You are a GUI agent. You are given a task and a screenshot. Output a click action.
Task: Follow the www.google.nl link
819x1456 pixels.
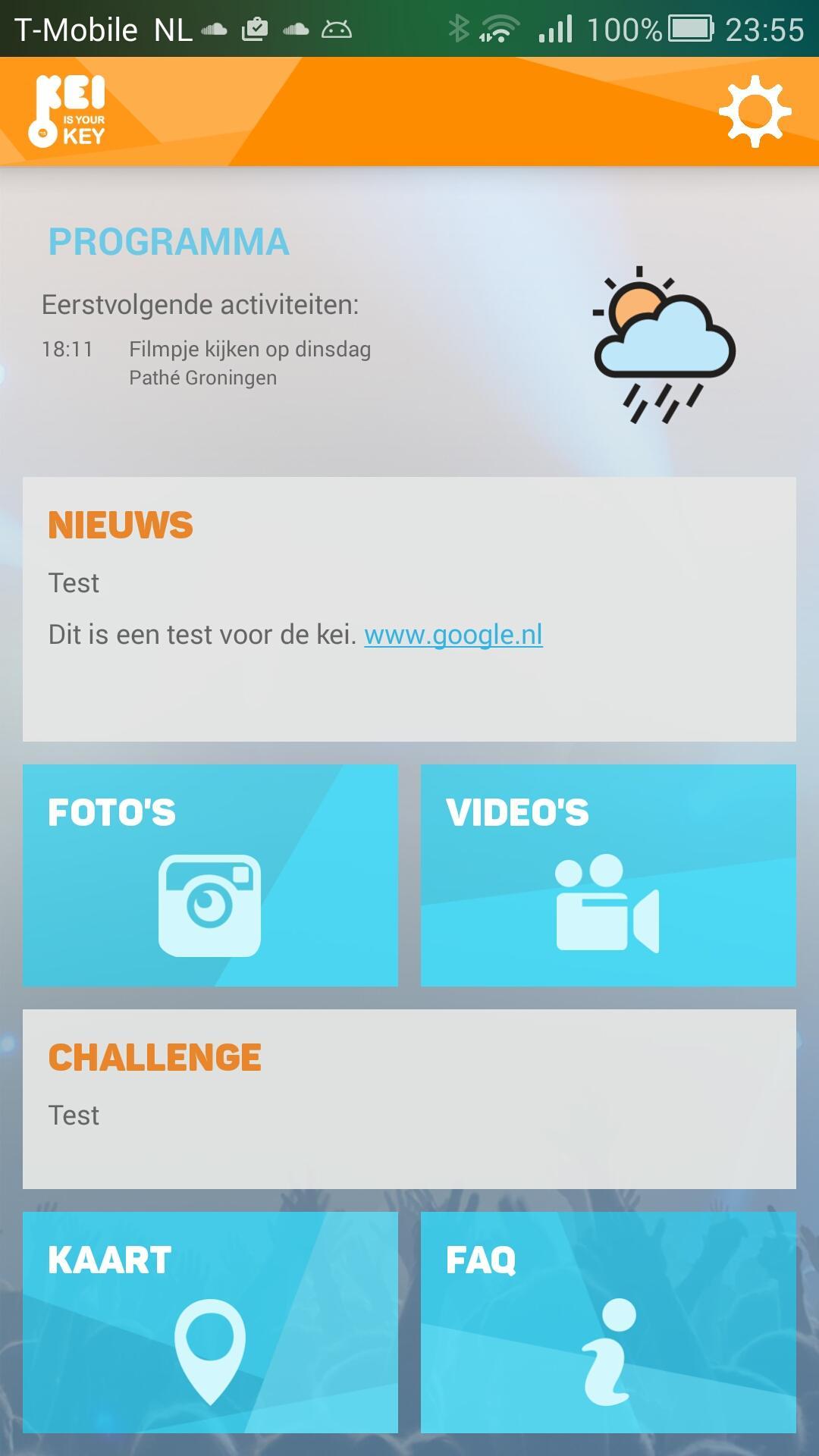pyautogui.click(x=453, y=635)
